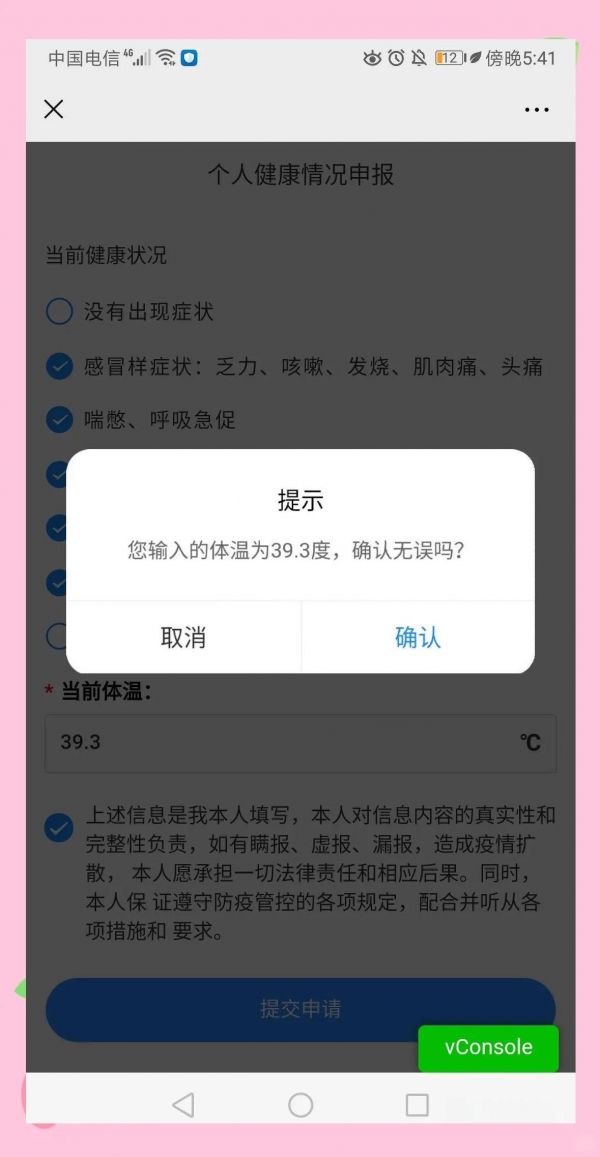
Task: Tap 取消 to cancel the temperature prompt
Action: [183, 638]
